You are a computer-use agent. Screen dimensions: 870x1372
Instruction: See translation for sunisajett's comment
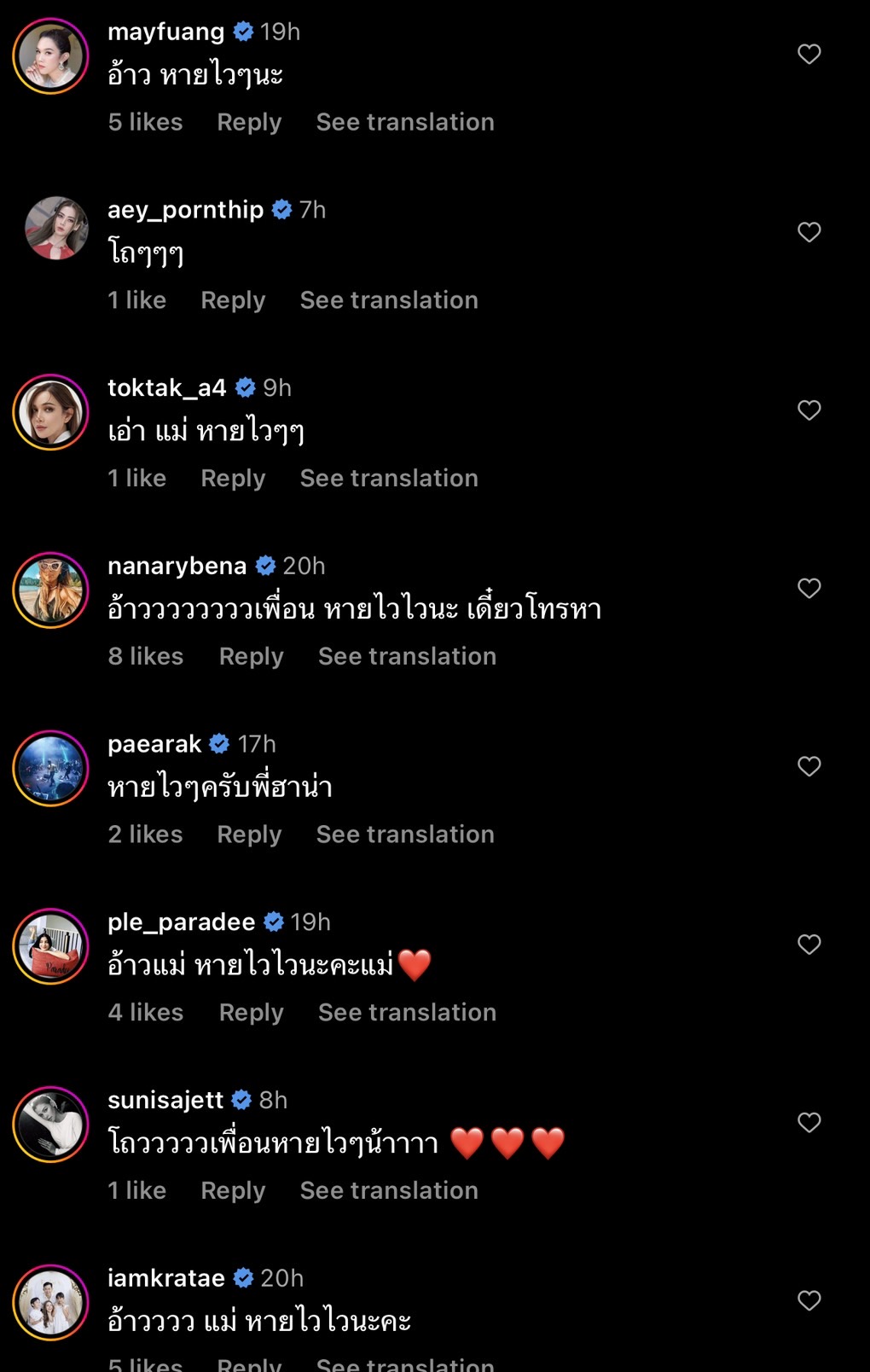click(x=389, y=1190)
